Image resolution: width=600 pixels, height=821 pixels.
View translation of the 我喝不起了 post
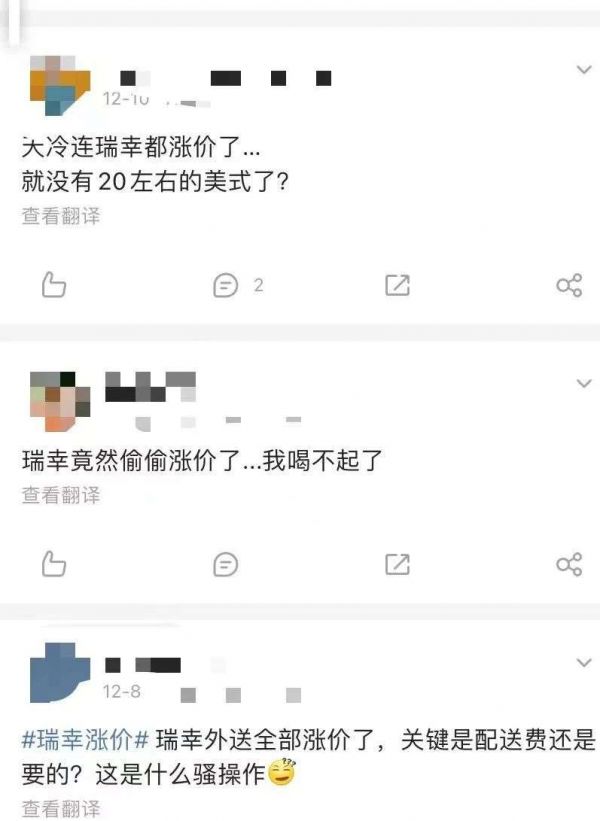[61, 494]
